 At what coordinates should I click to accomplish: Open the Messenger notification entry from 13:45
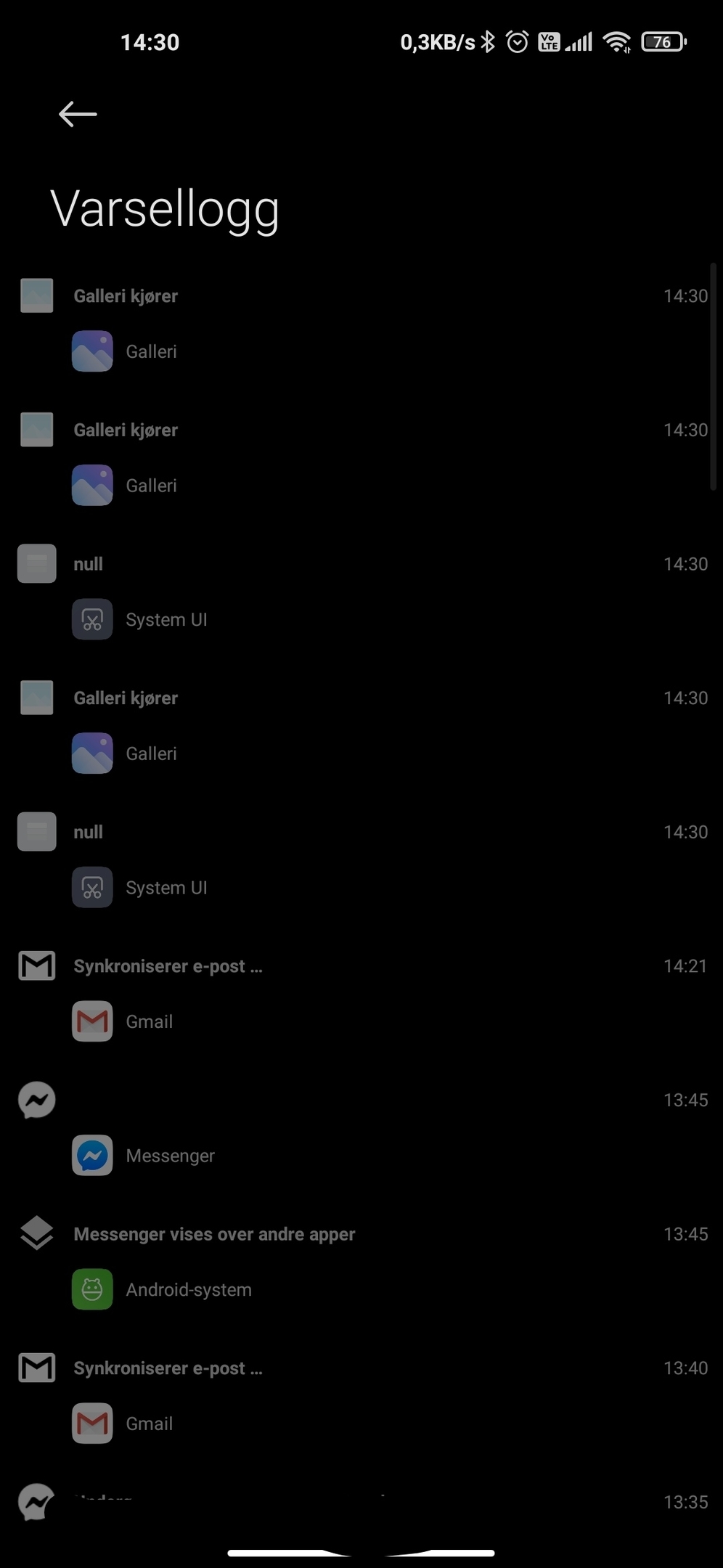tap(361, 1127)
